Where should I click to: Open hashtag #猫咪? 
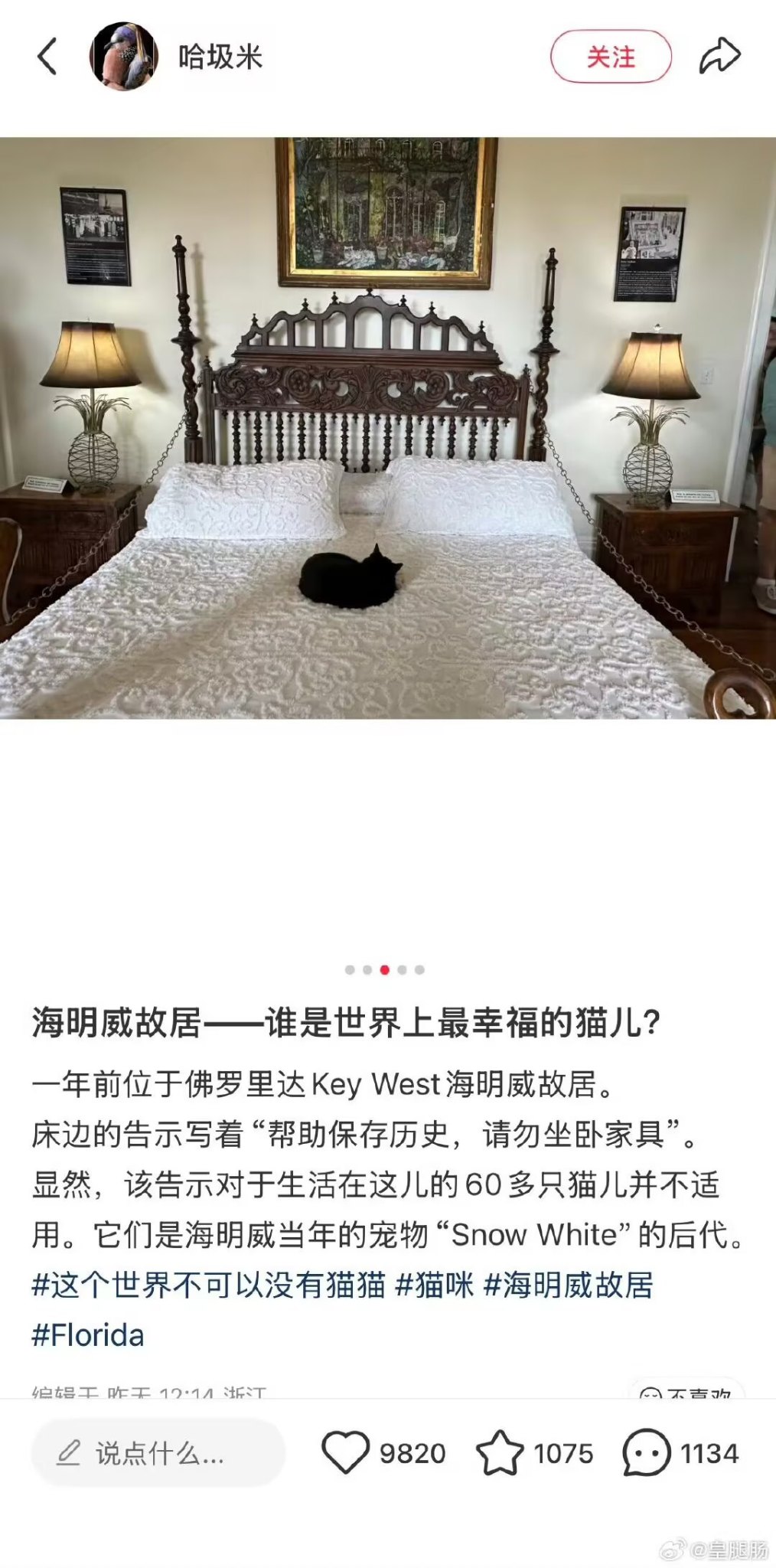435,1285
